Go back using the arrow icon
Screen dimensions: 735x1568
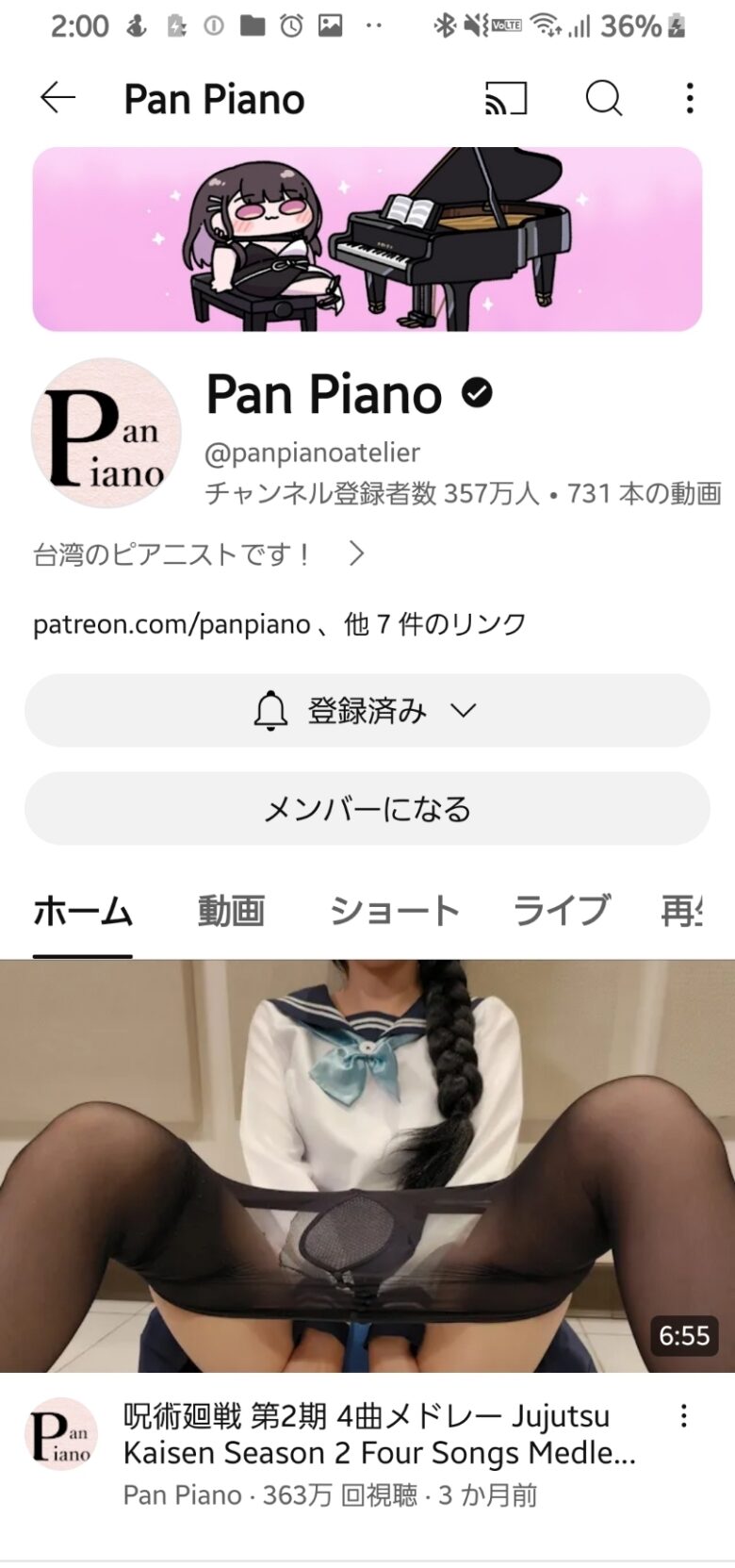point(58,98)
